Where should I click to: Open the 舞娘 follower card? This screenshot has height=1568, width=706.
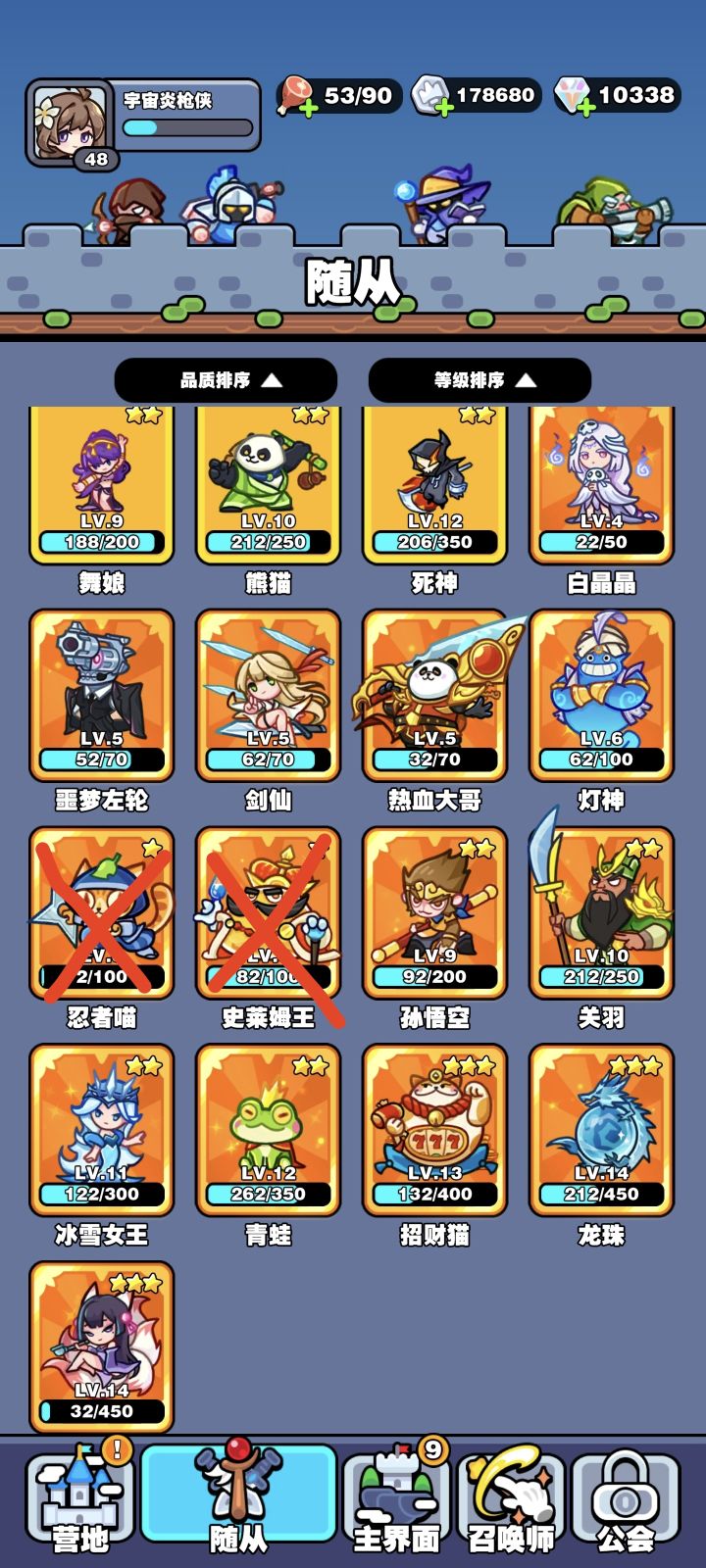(x=102, y=487)
